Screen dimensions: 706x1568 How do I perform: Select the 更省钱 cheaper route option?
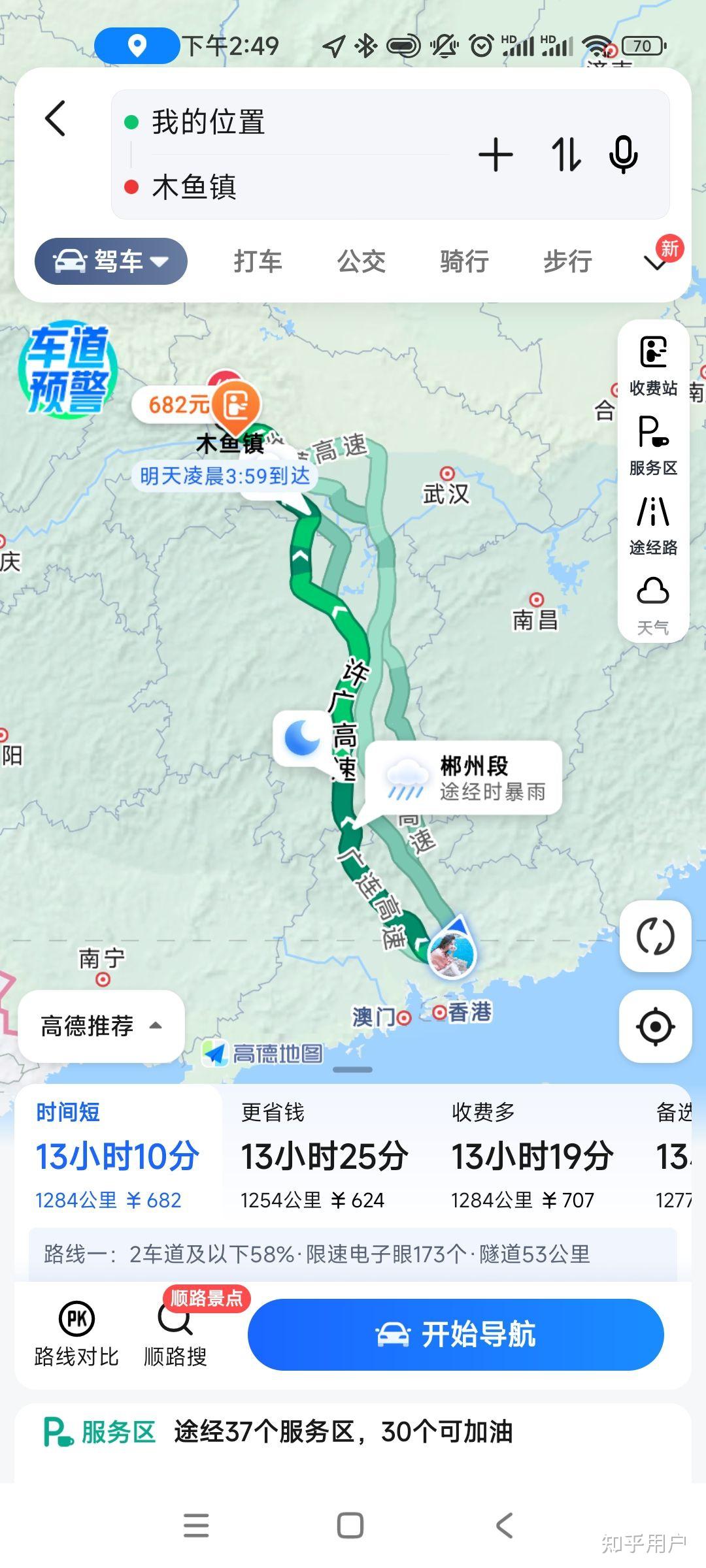tap(322, 1153)
